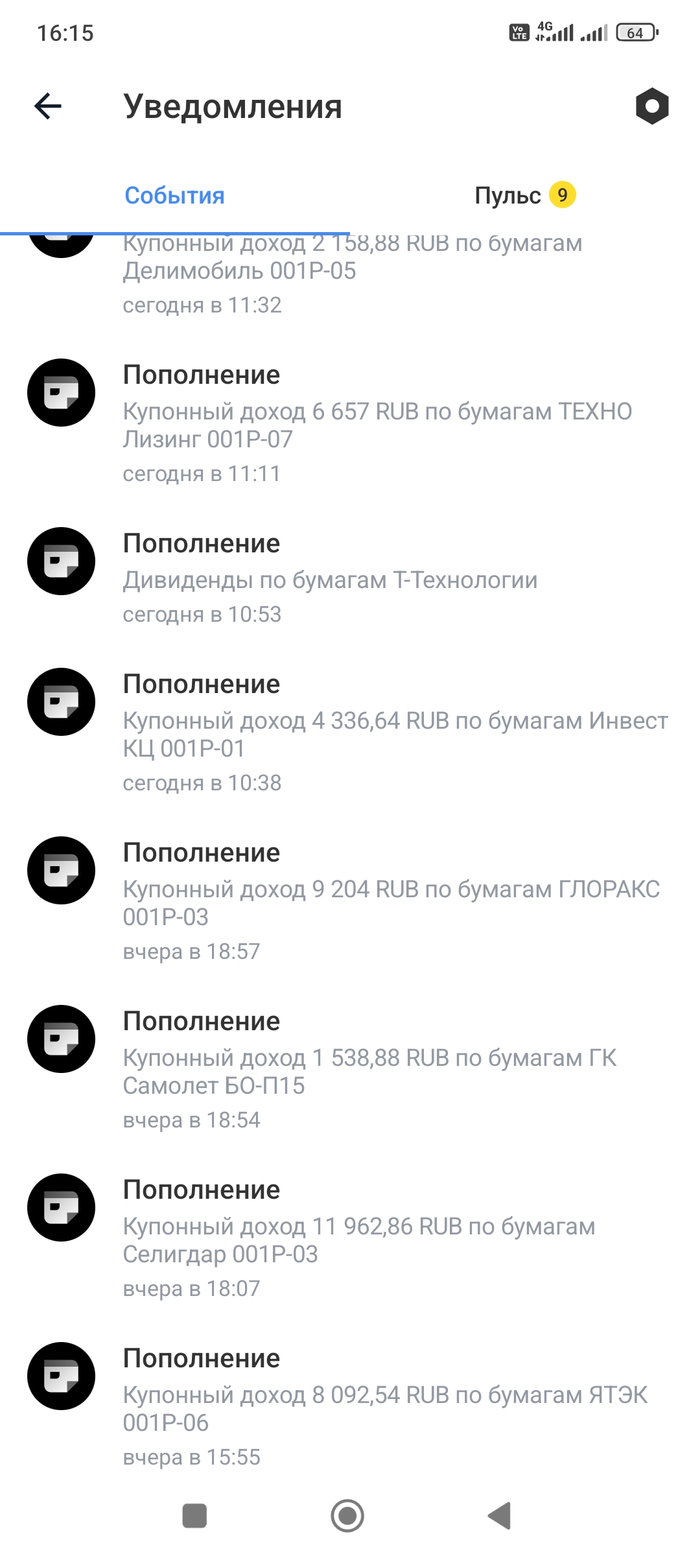
Task: Go back using the top arrow
Action: 48,106
